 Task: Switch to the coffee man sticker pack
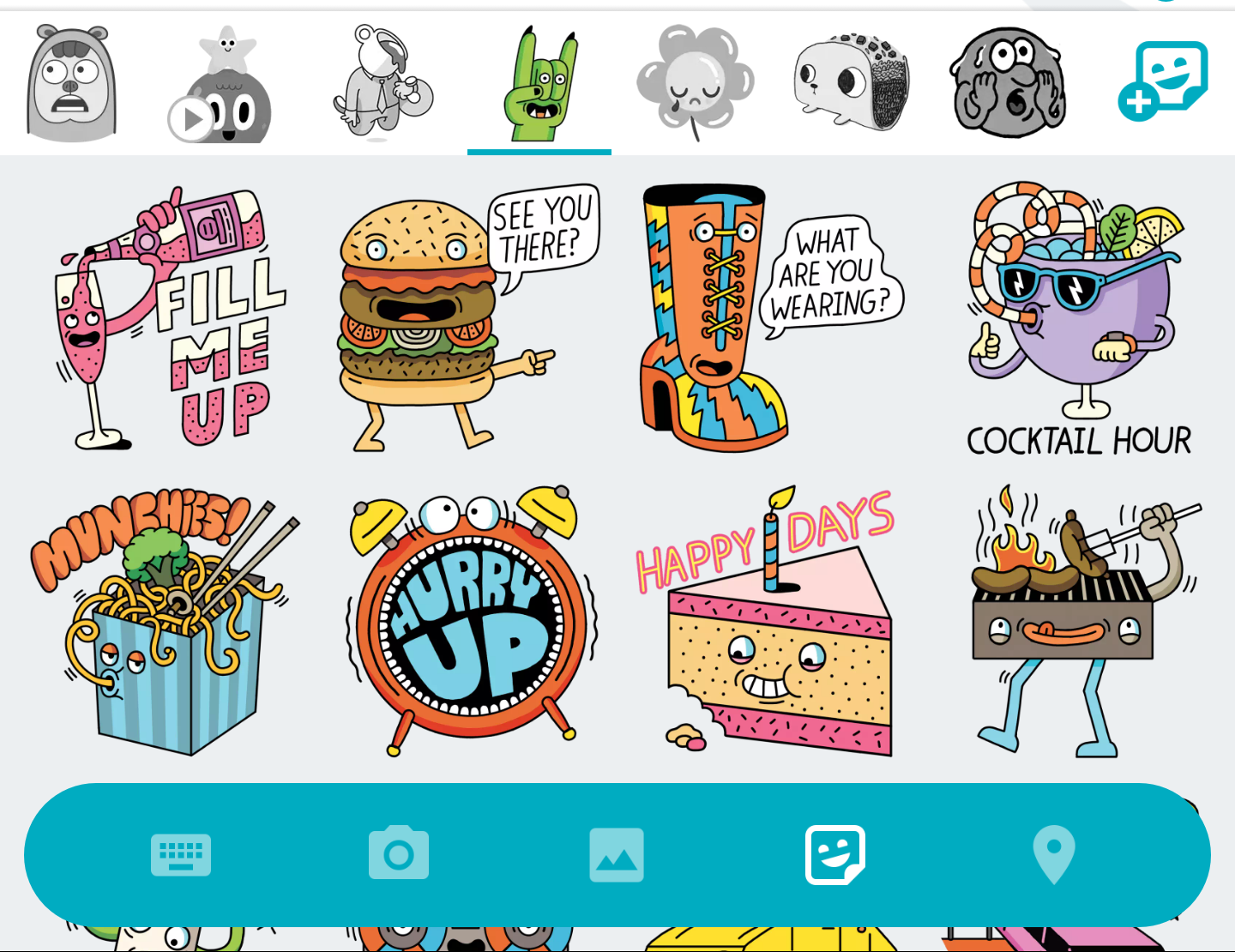383,83
